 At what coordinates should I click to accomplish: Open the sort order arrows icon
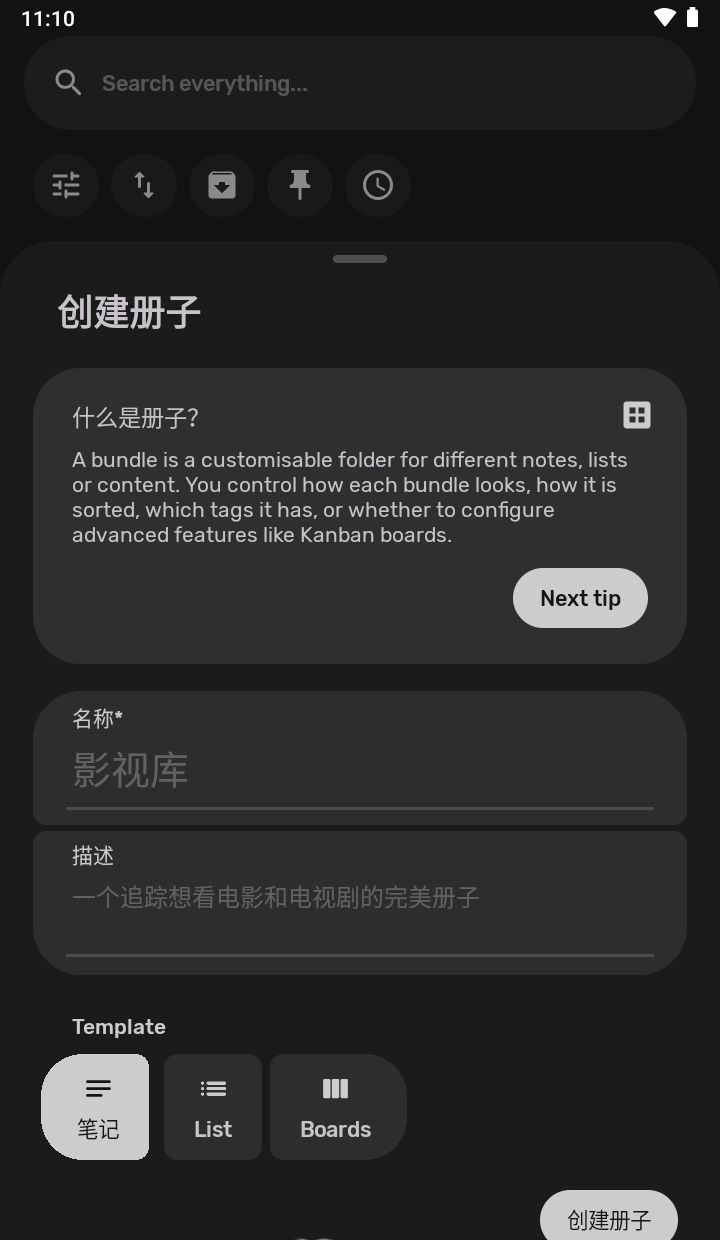tap(144, 185)
